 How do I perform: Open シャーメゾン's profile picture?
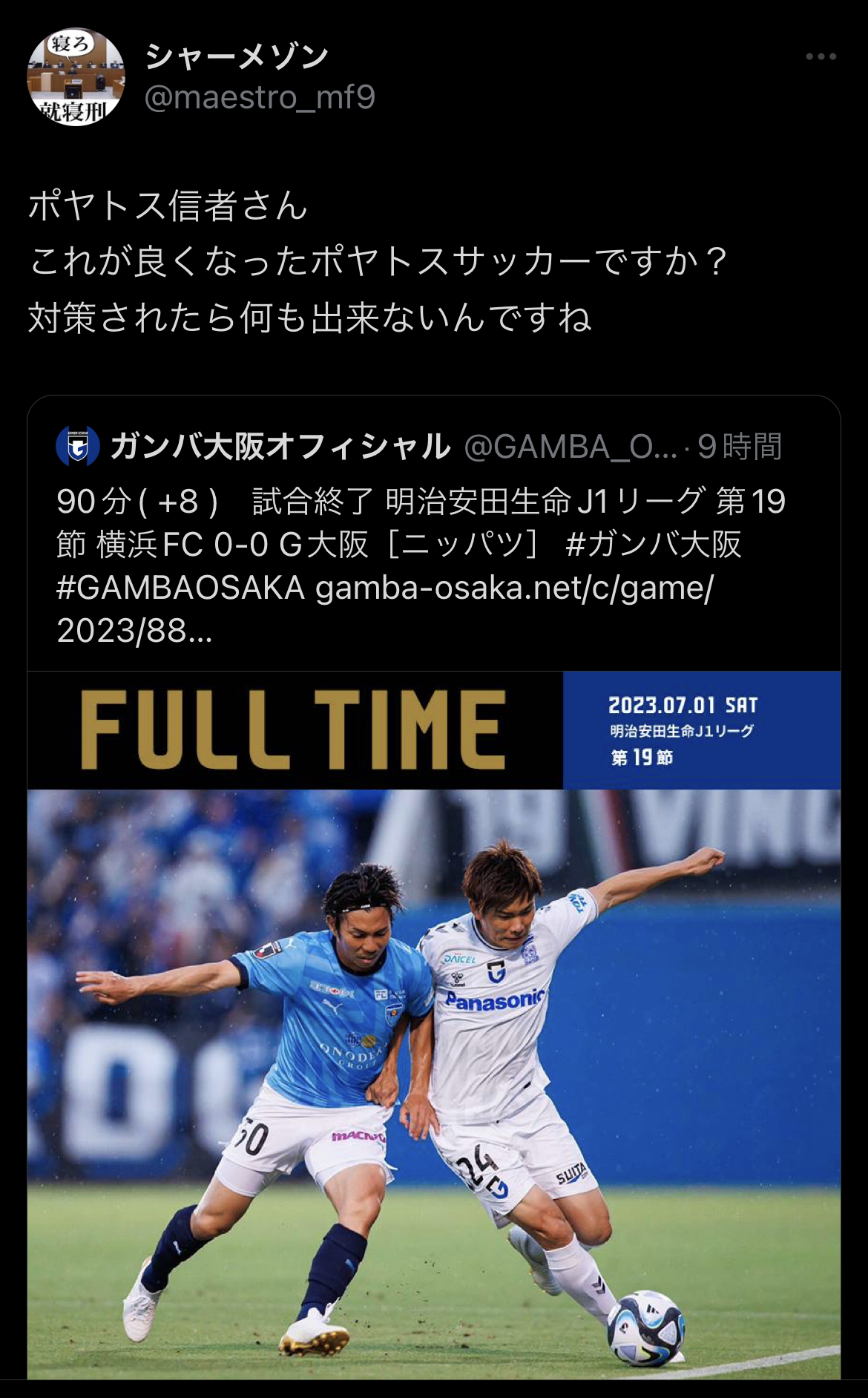76,77
